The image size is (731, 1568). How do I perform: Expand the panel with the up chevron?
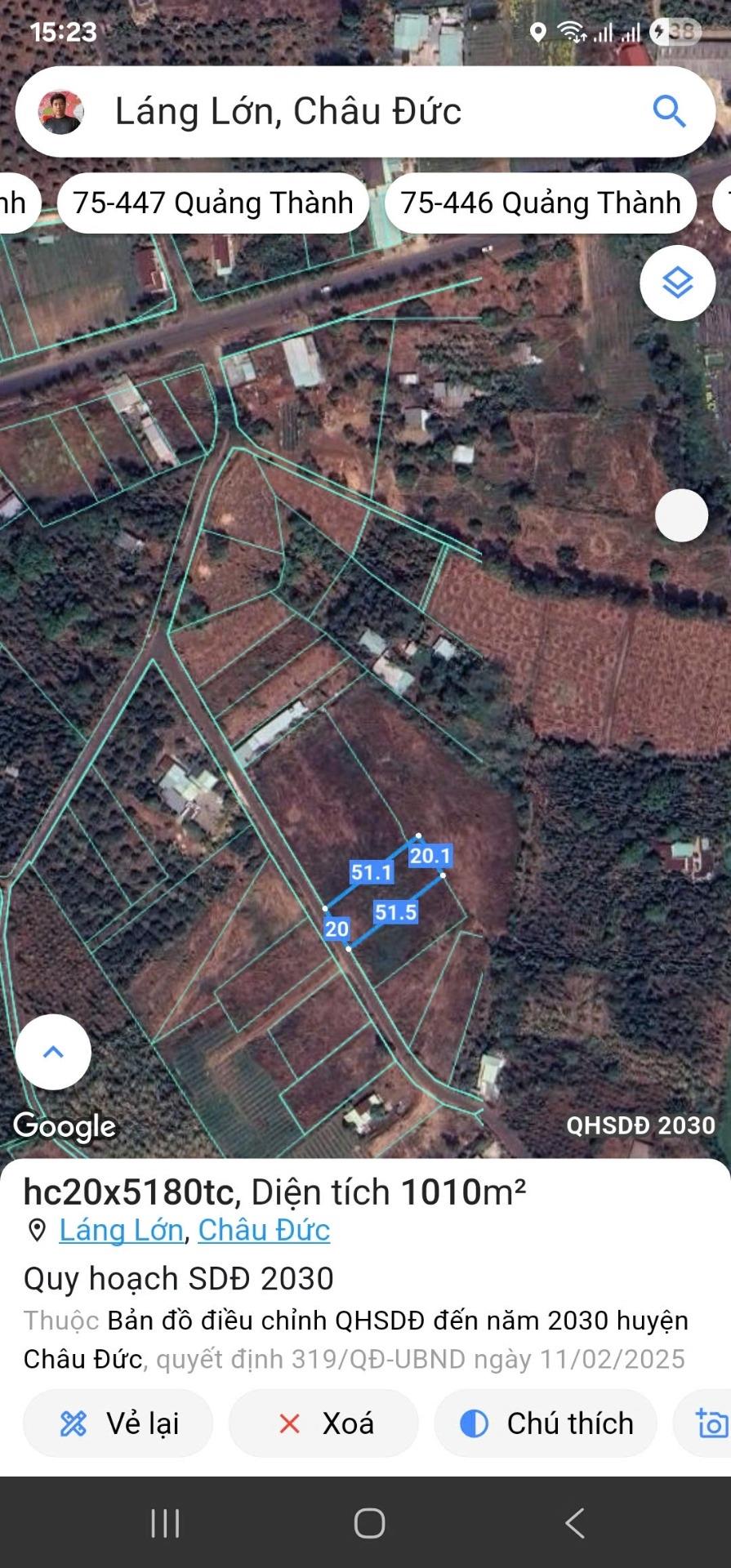pyautogui.click(x=53, y=1052)
